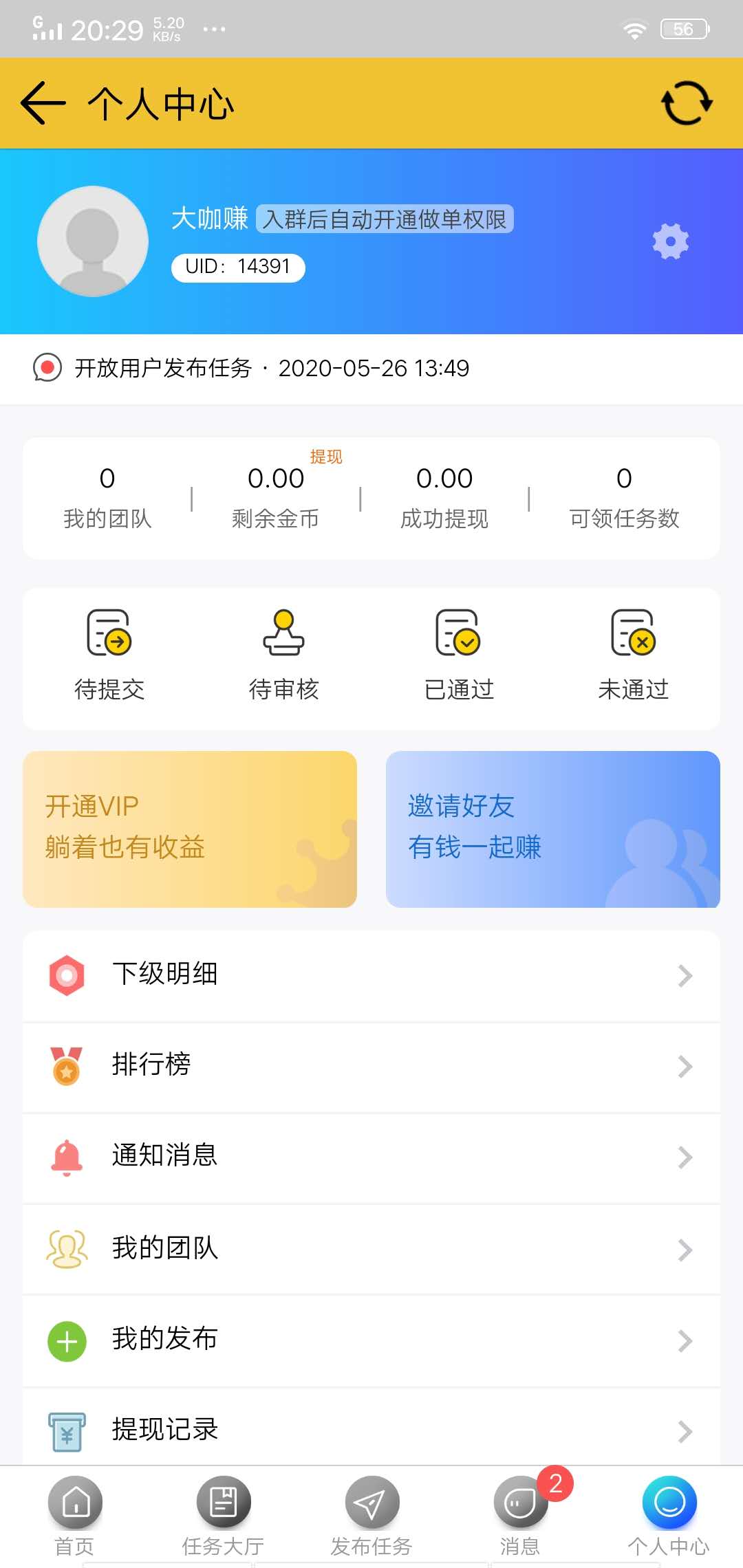Open 邀请好友 invite card
The image size is (743, 1568).
552,829
